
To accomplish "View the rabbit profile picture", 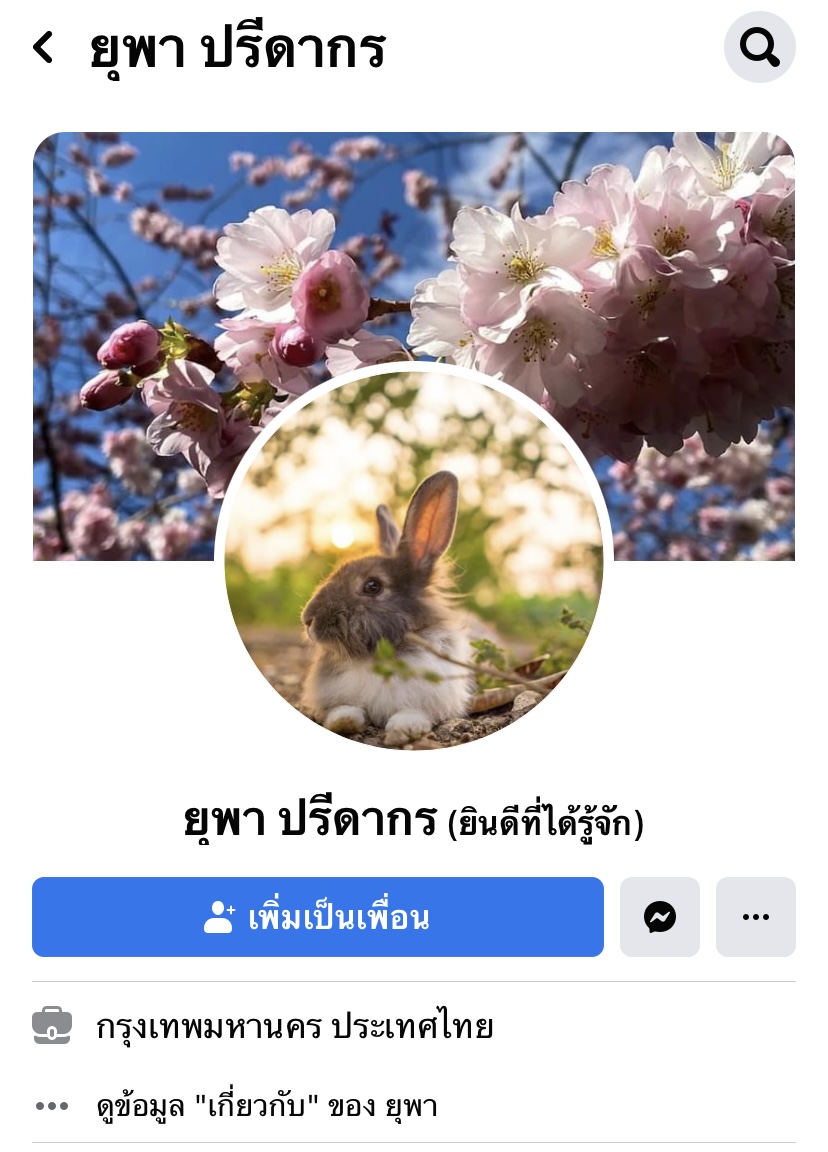I will pos(413,560).
